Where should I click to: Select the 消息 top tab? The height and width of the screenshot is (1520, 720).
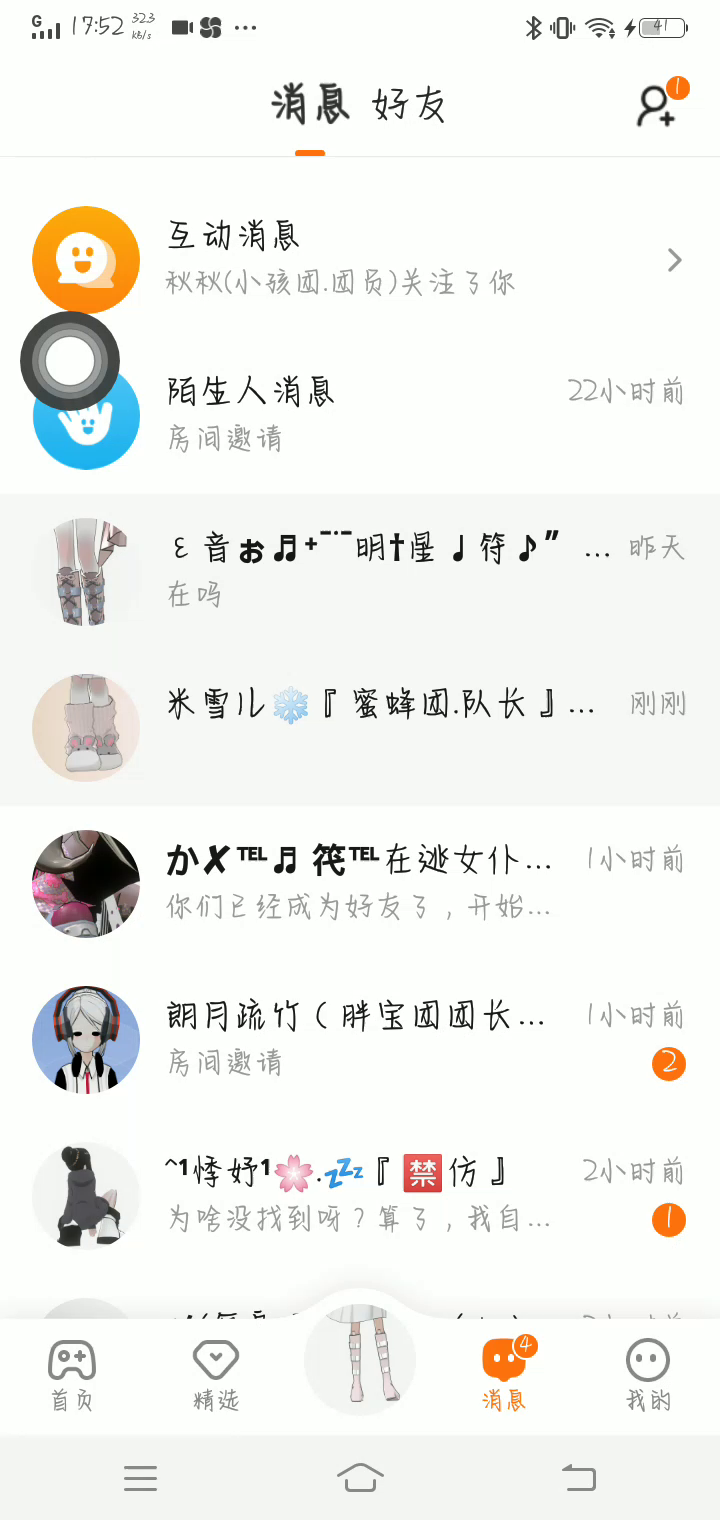click(310, 105)
